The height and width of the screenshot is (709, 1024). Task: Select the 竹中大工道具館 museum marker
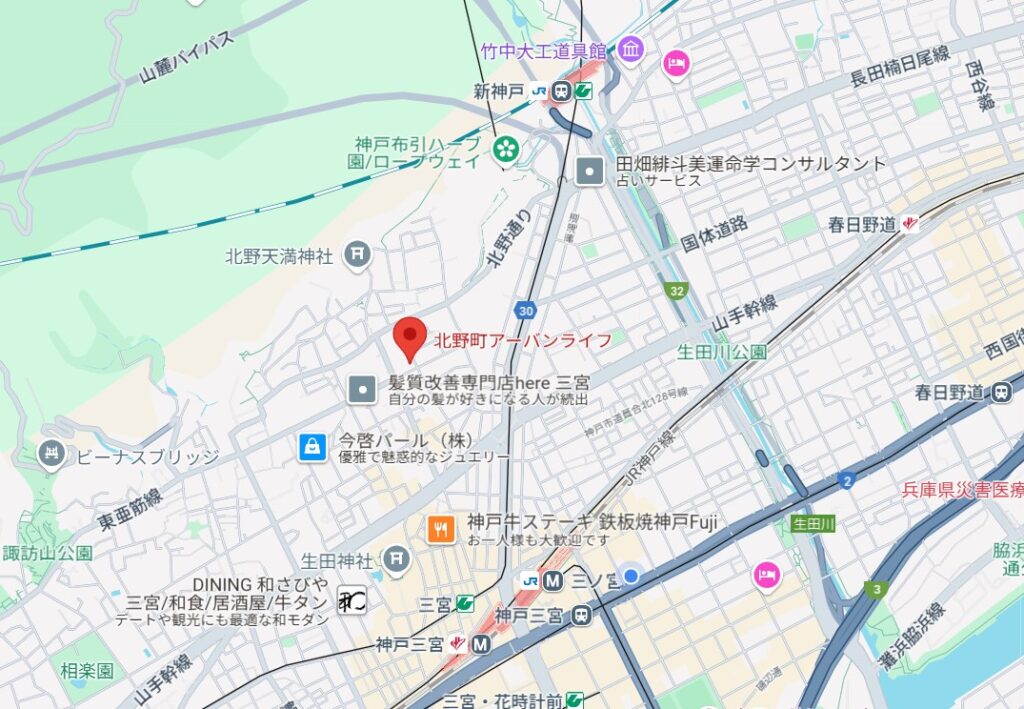[x=630, y=48]
